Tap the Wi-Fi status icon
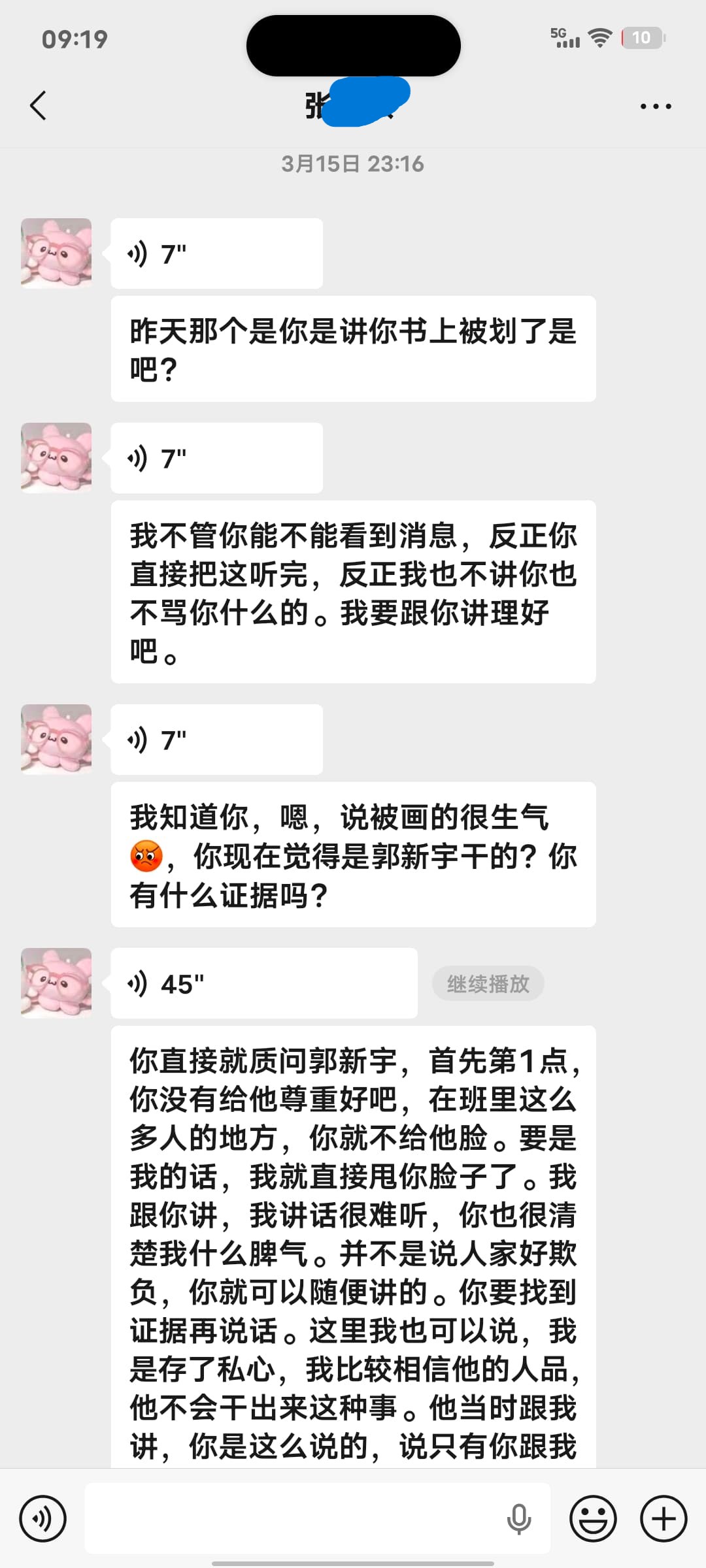706x1568 pixels. pyautogui.click(x=598, y=37)
